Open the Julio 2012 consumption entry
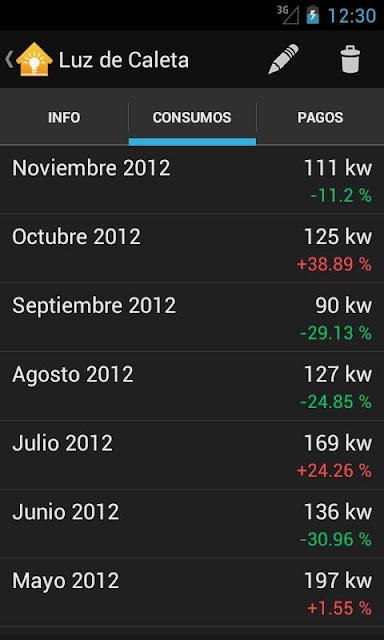The width and height of the screenshot is (384, 640). pyautogui.click(x=192, y=455)
